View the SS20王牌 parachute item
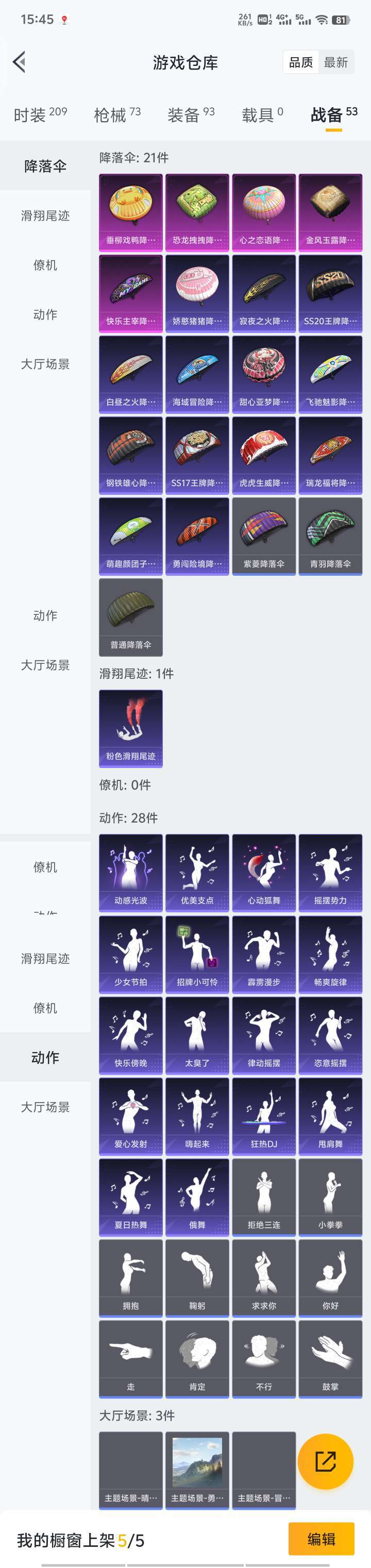This screenshot has width=371, height=1568. (x=330, y=293)
